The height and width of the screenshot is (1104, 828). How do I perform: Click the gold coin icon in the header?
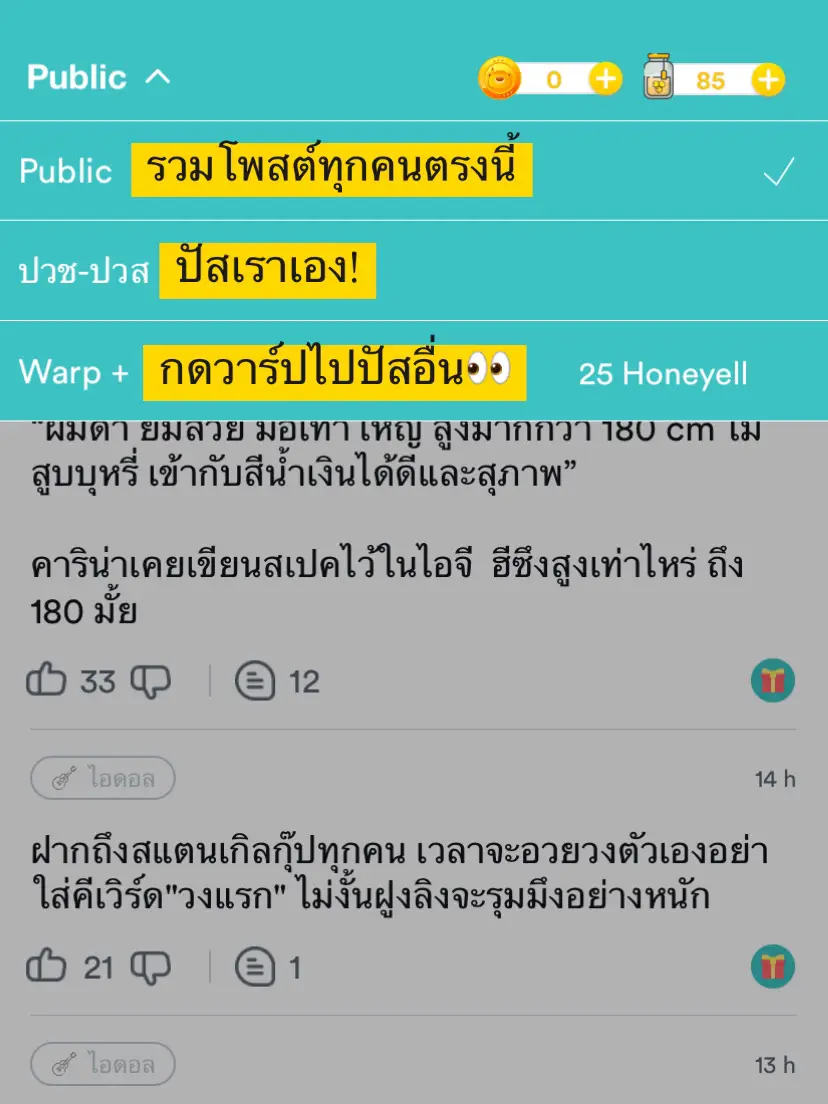500,78
